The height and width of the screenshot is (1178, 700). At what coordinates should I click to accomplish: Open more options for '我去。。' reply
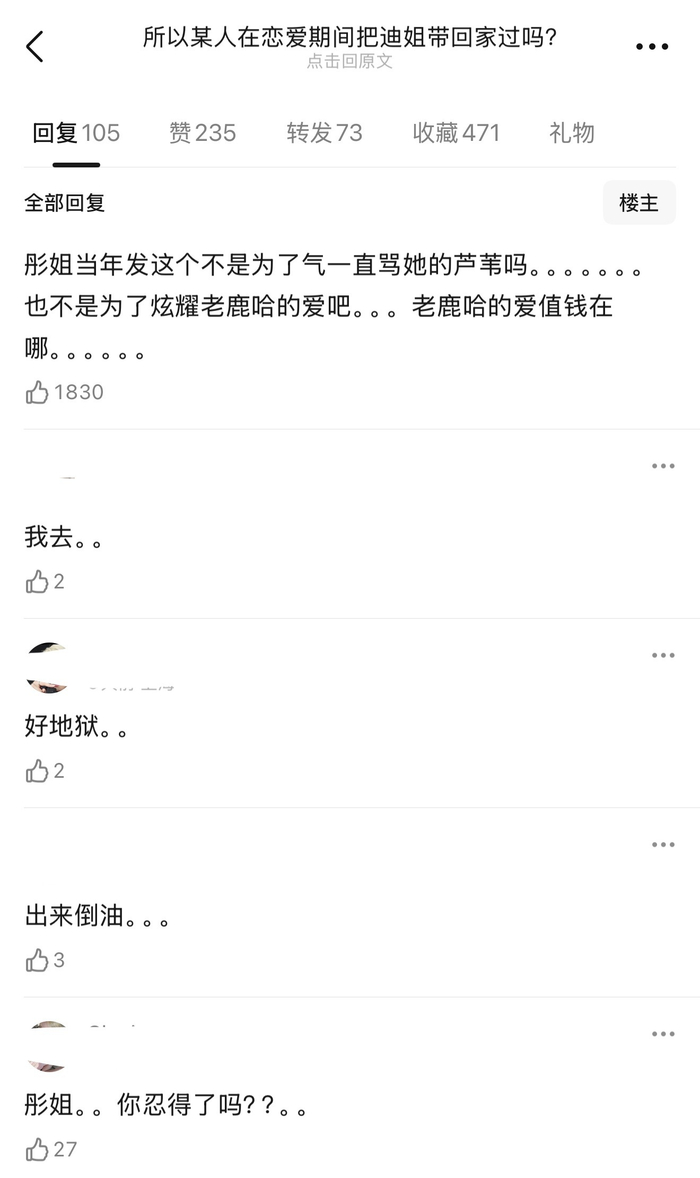tap(663, 466)
